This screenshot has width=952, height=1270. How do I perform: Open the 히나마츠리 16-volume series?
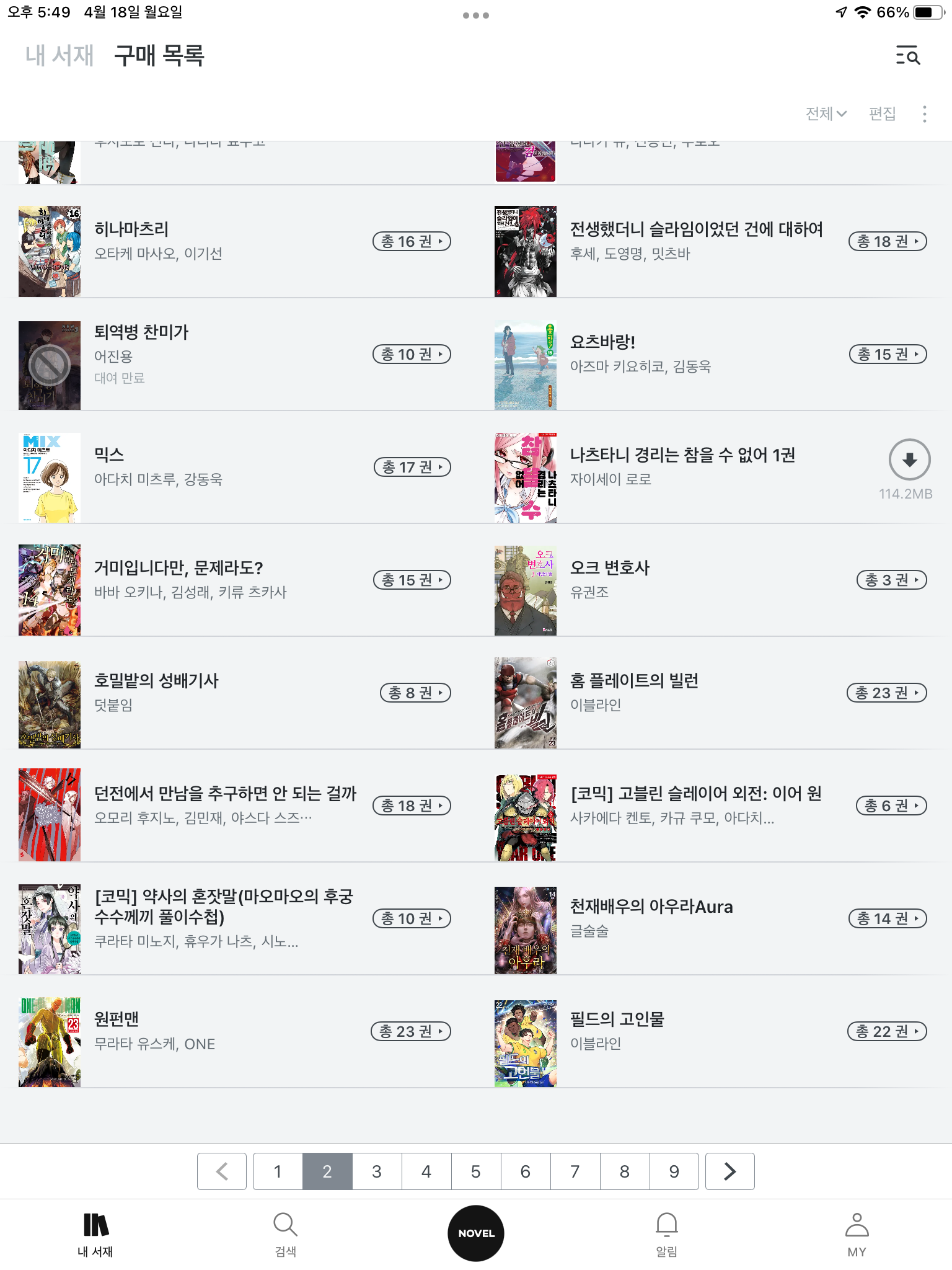pos(412,241)
